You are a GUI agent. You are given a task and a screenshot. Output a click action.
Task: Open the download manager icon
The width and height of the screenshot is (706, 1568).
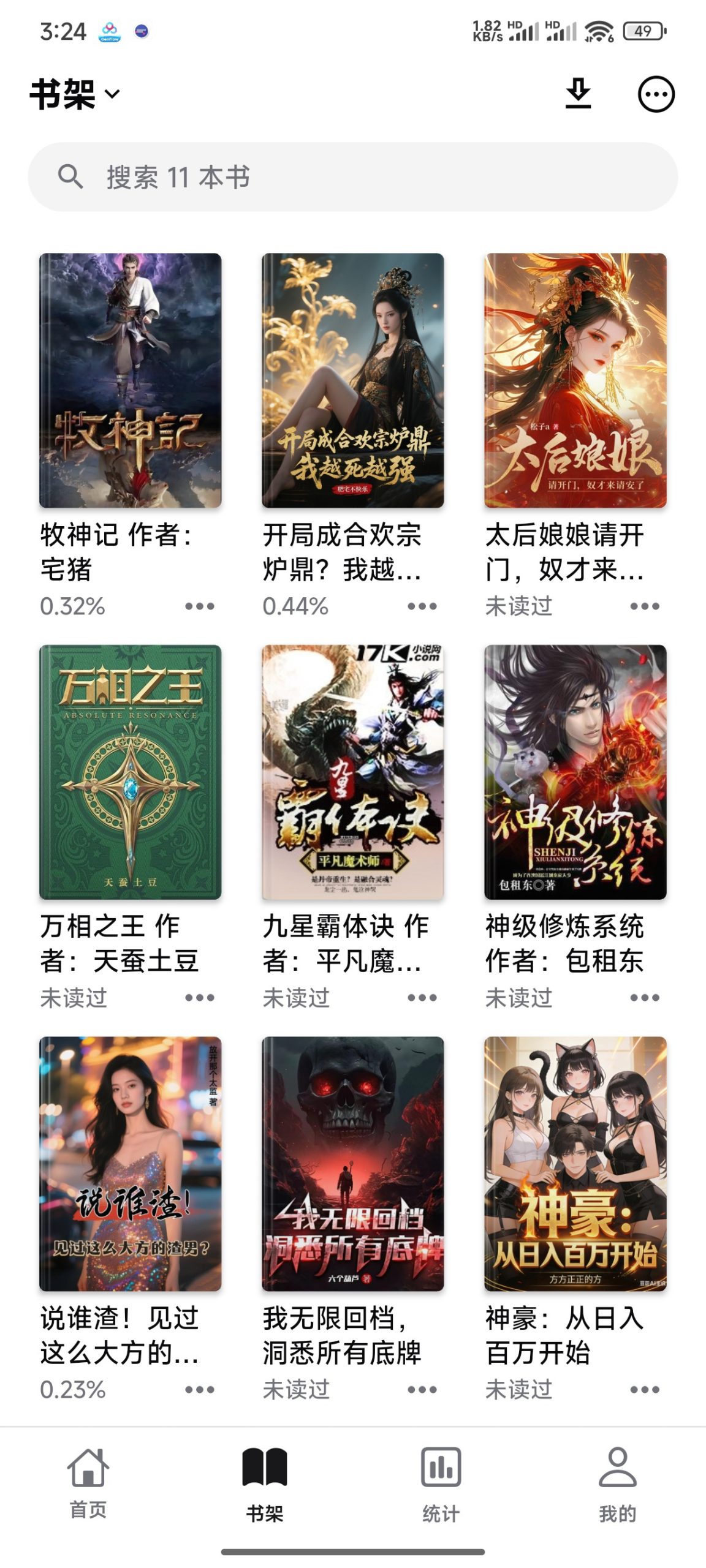point(580,95)
